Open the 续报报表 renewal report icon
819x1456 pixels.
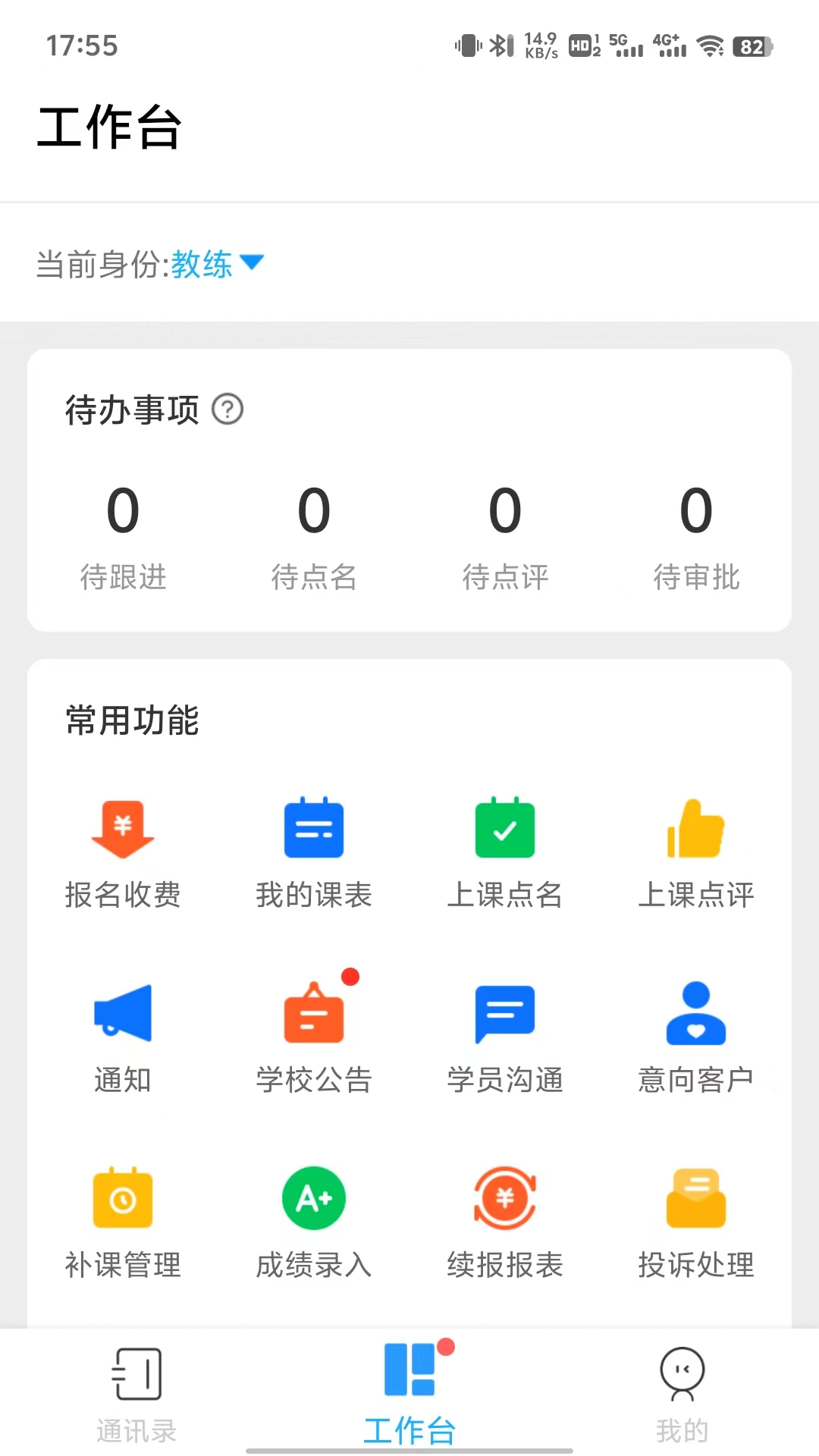[505, 1221]
